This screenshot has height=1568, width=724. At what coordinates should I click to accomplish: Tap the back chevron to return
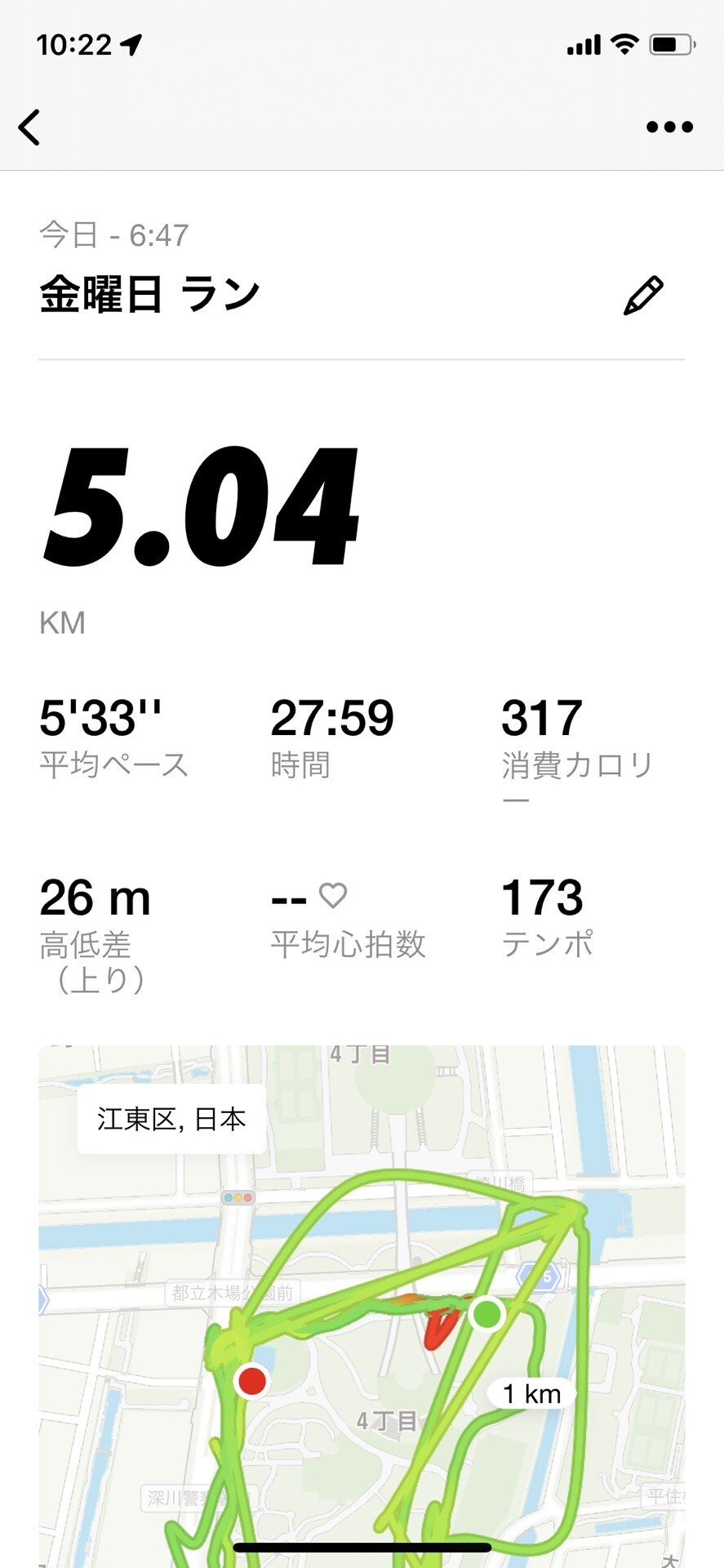30,127
